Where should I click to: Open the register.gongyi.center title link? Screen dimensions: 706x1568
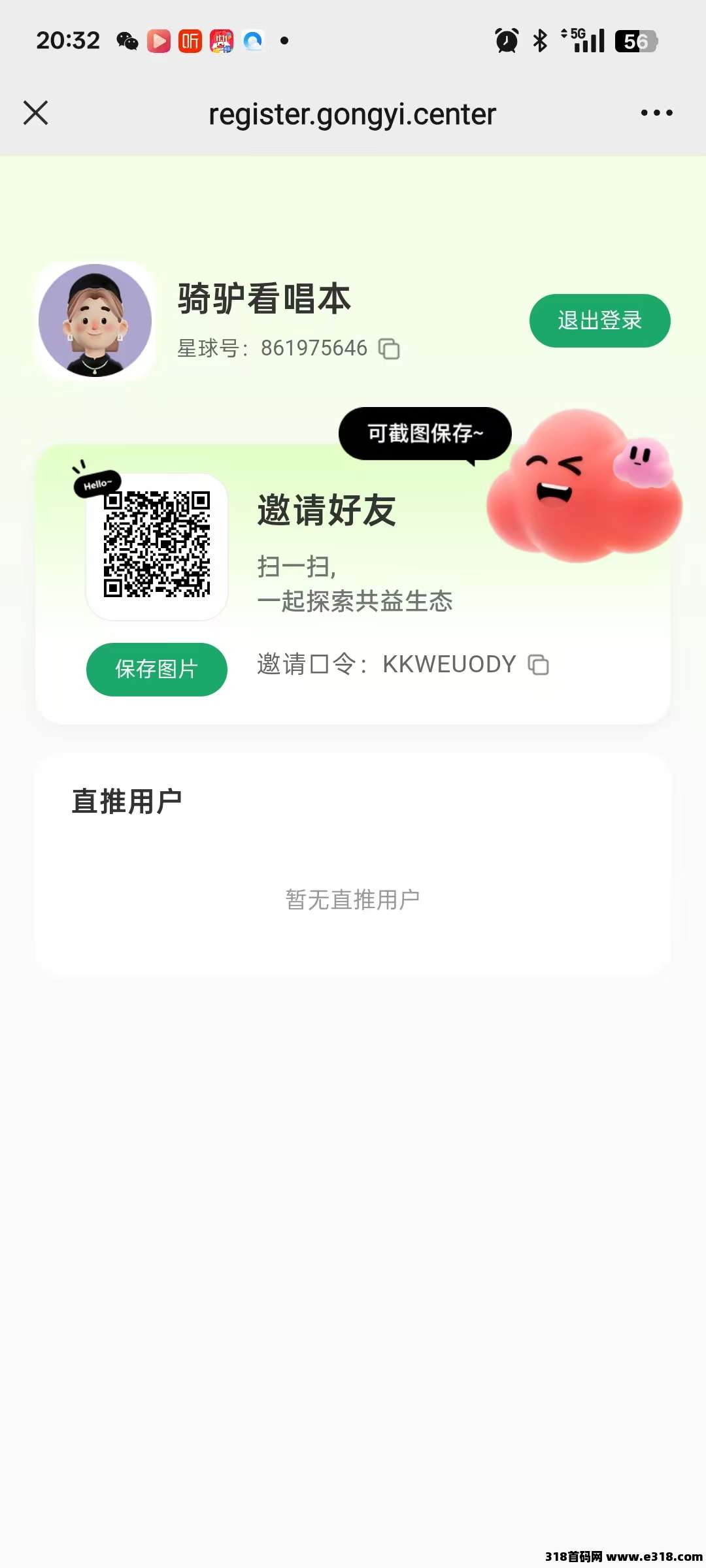351,113
